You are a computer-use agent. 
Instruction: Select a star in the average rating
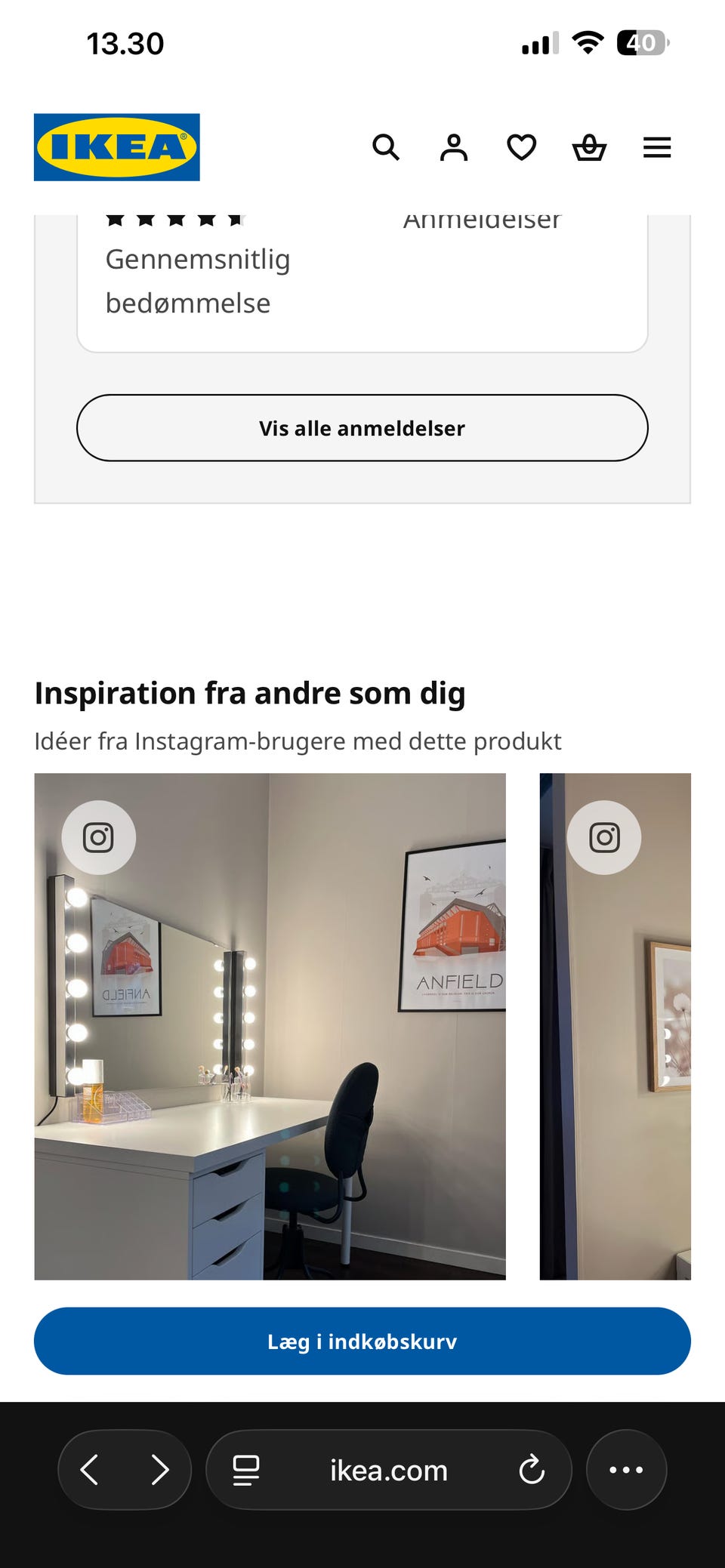pos(175,218)
